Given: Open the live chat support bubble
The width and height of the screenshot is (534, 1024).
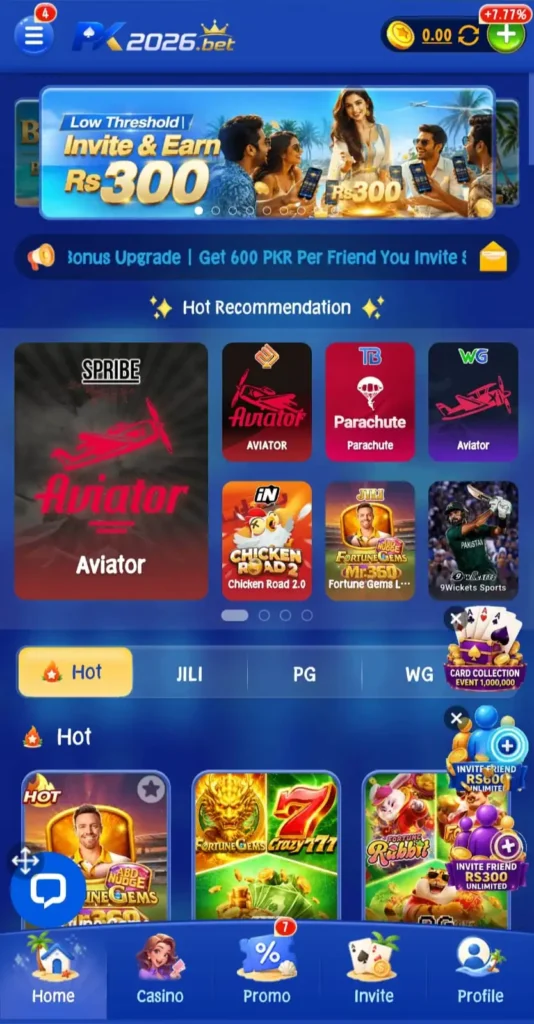Looking at the screenshot, I should [48, 889].
